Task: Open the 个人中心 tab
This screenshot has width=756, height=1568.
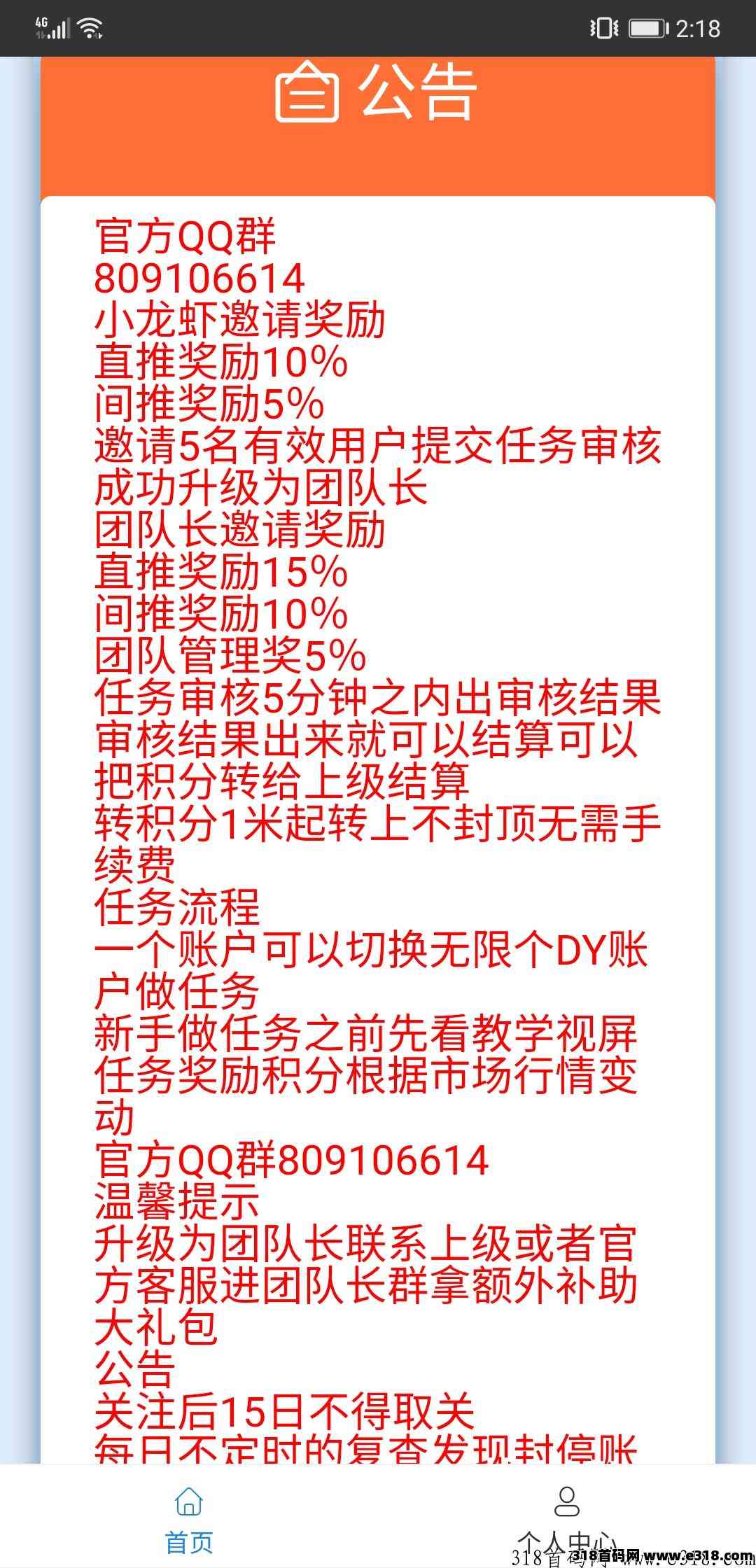Action: click(567, 1522)
